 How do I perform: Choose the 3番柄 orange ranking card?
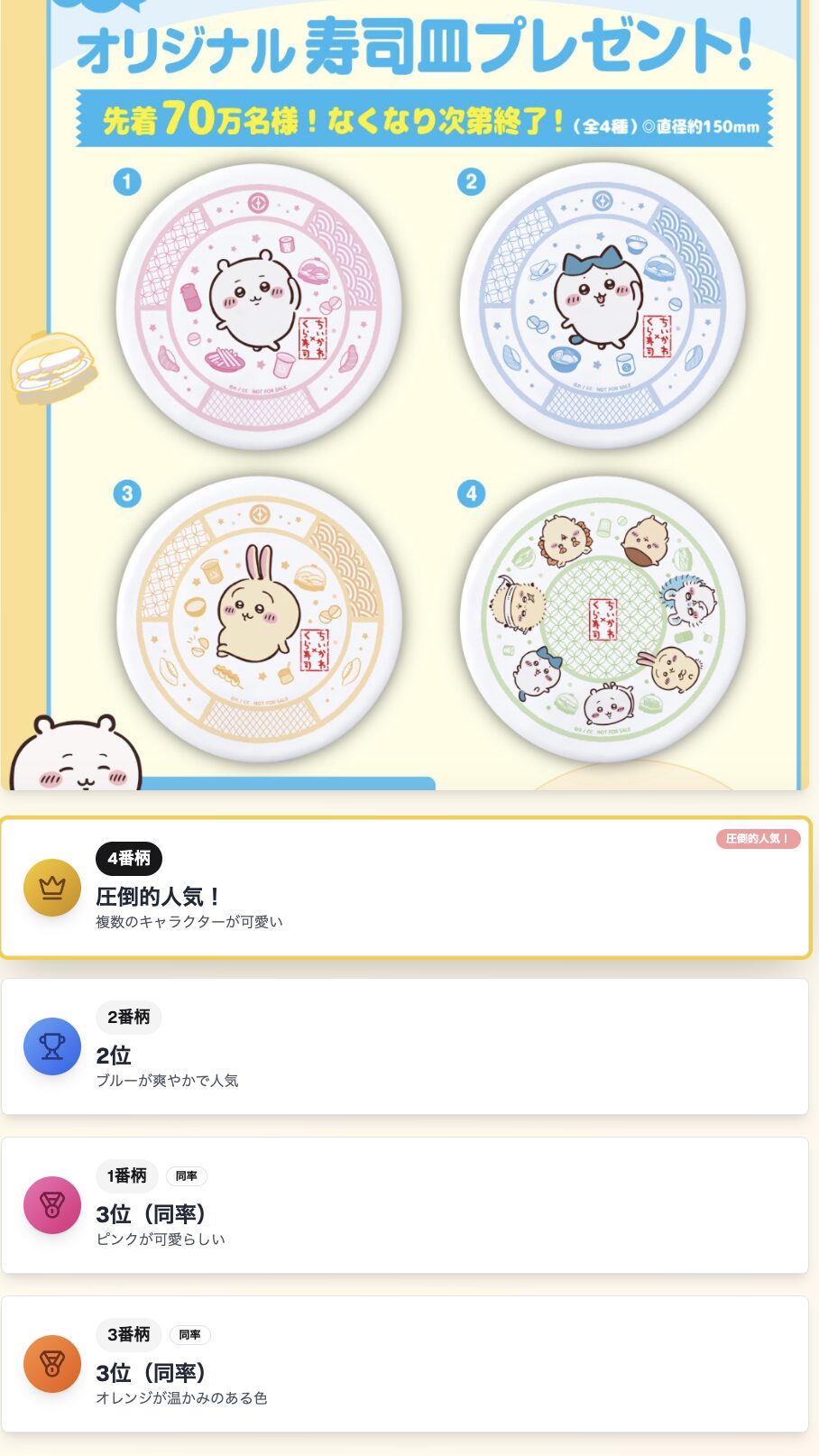click(x=406, y=1364)
